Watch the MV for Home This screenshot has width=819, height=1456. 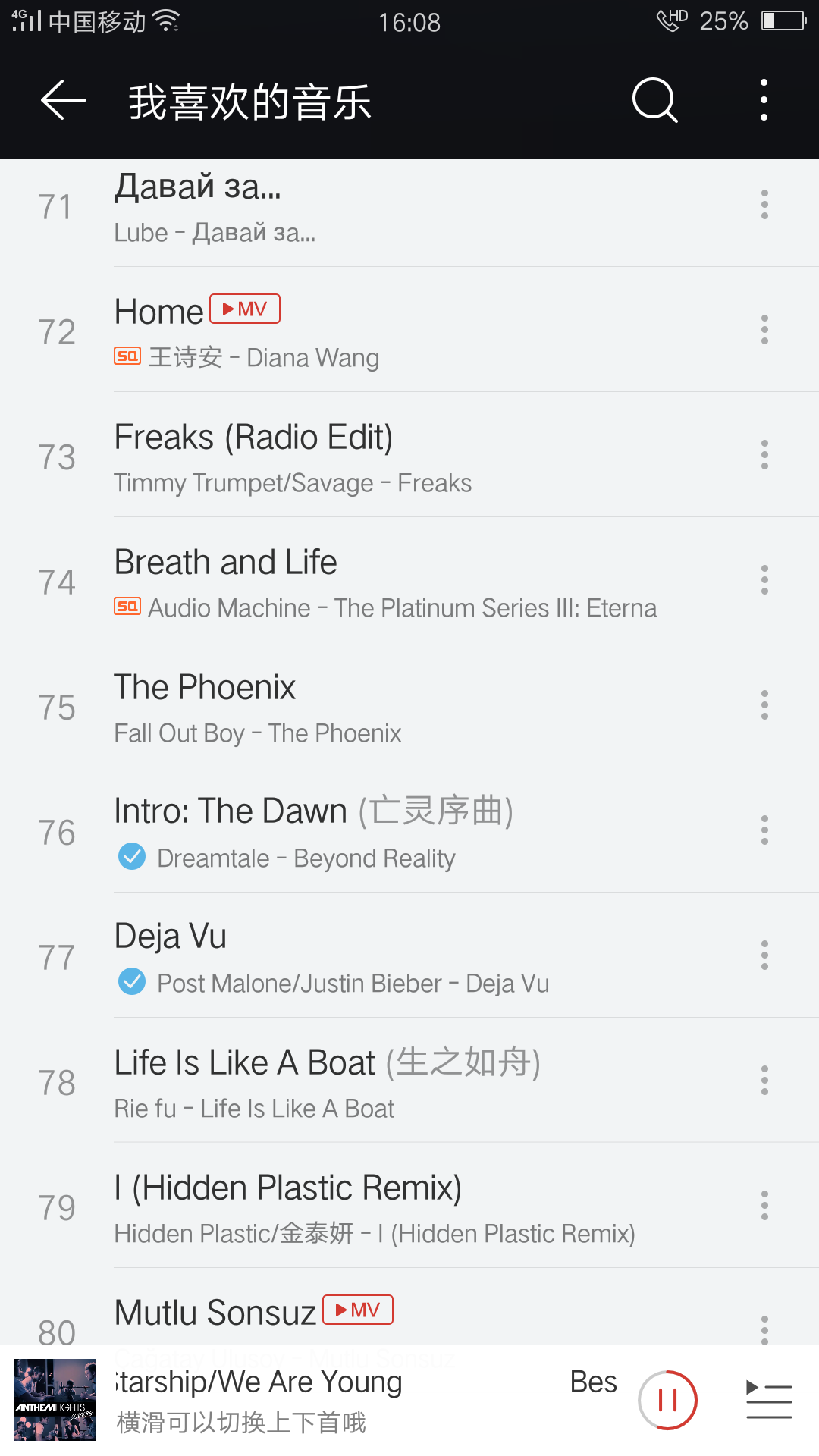245,309
